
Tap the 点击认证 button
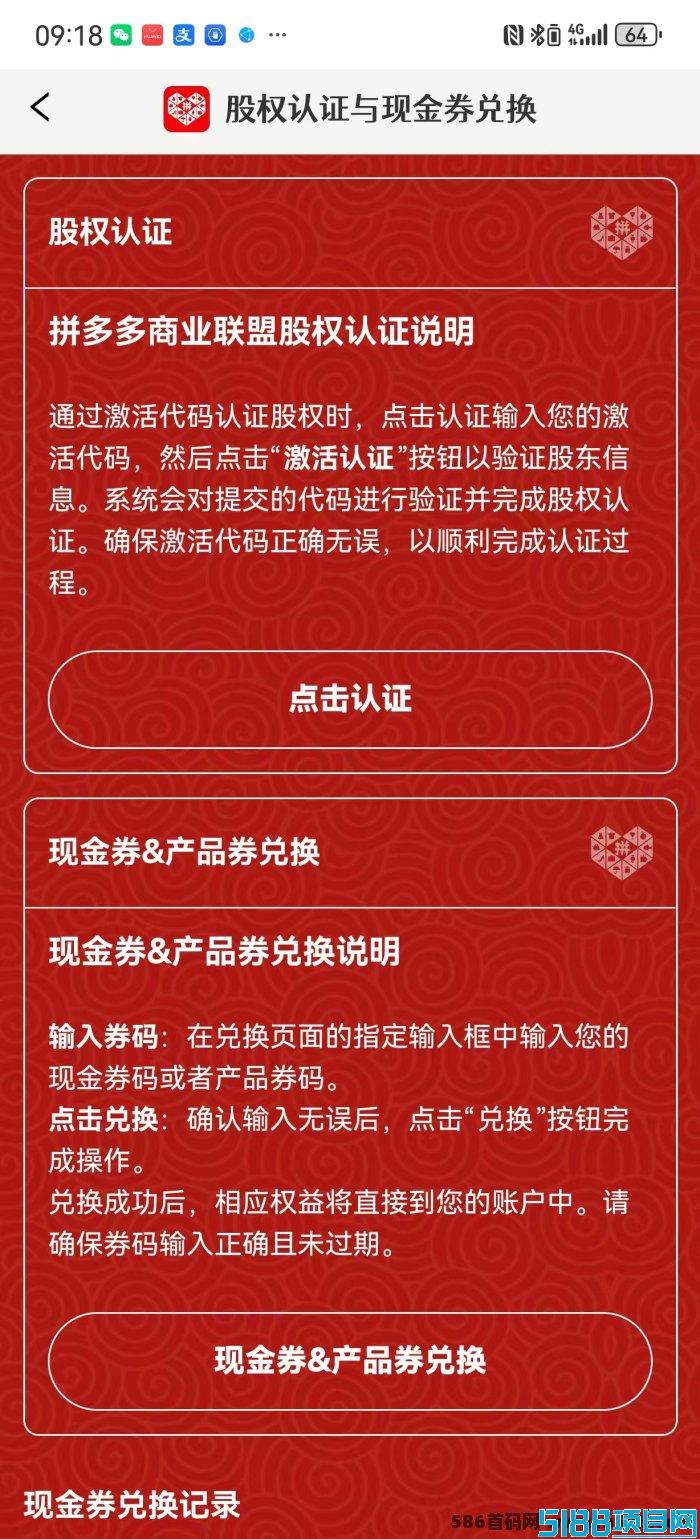350,699
